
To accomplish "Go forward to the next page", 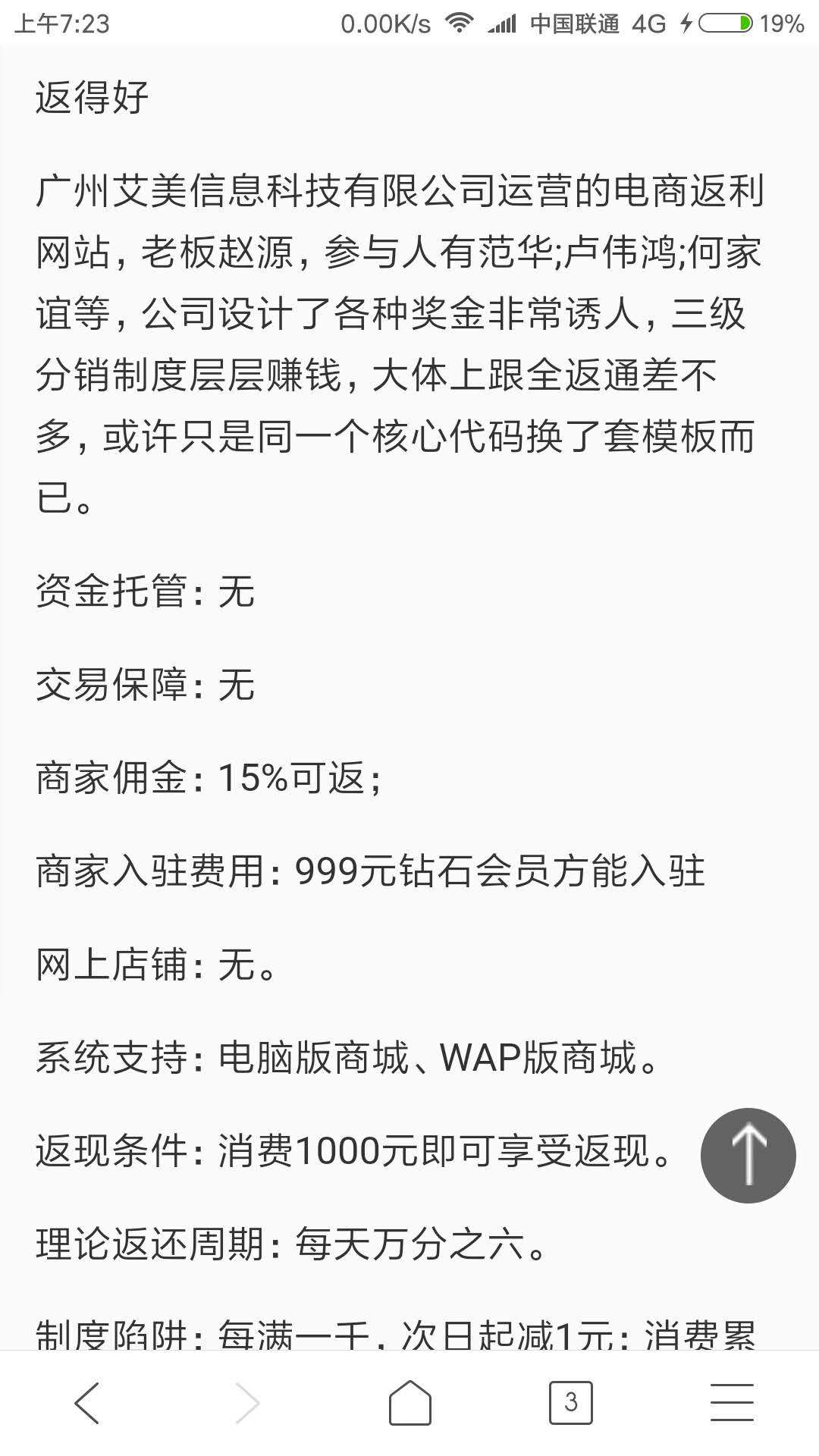I will click(248, 1402).
